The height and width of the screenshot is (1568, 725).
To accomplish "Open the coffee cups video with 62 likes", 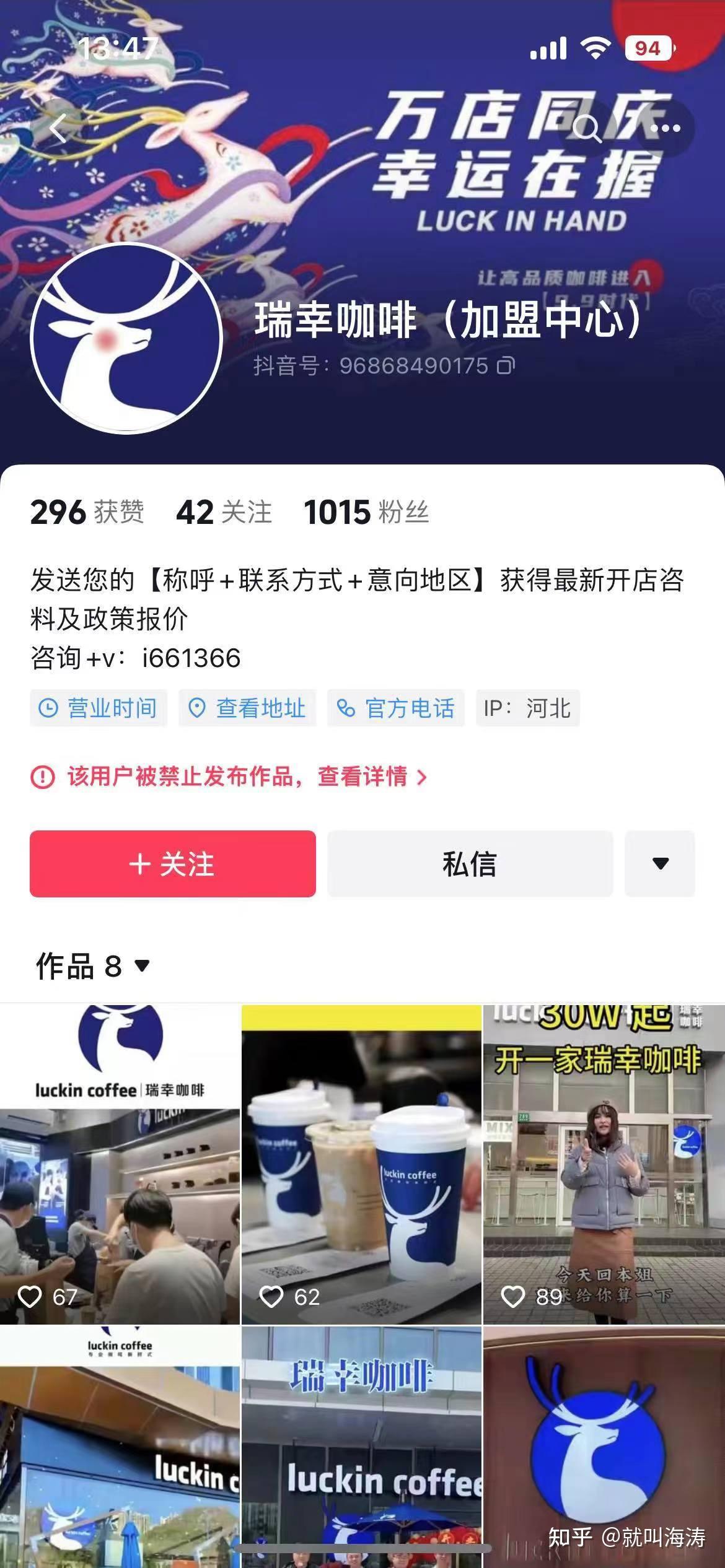I will click(361, 1164).
